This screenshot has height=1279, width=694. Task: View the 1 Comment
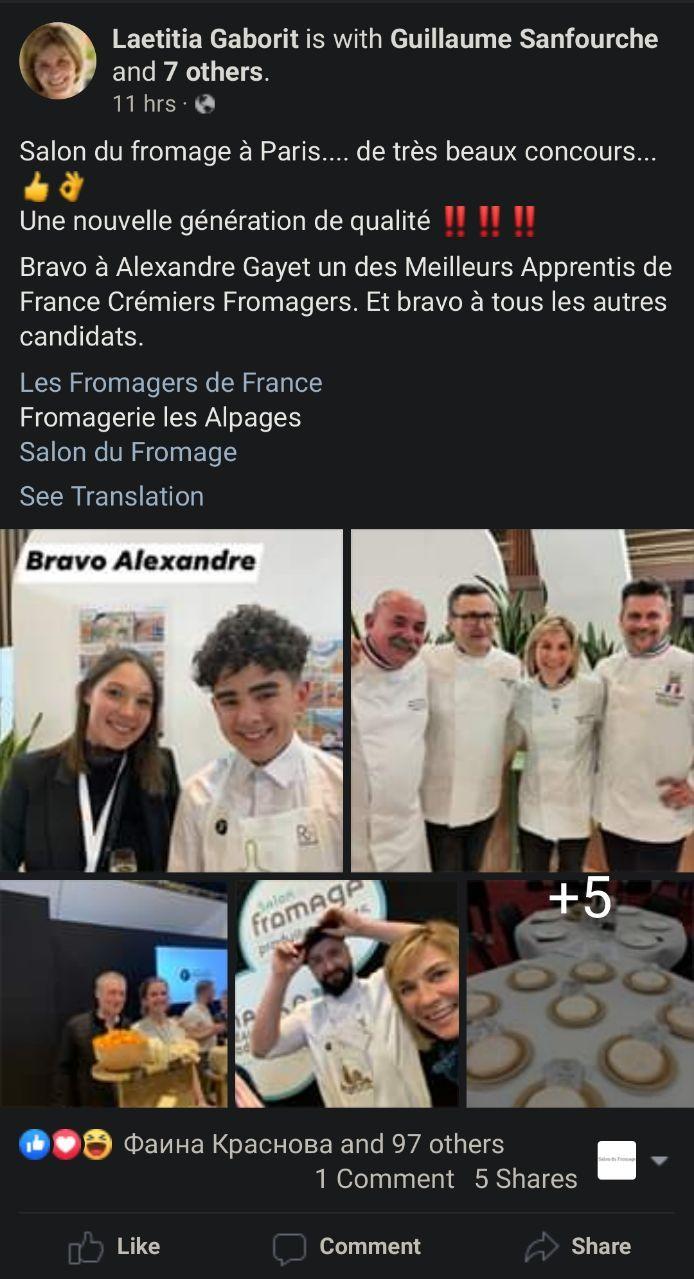385,1179
